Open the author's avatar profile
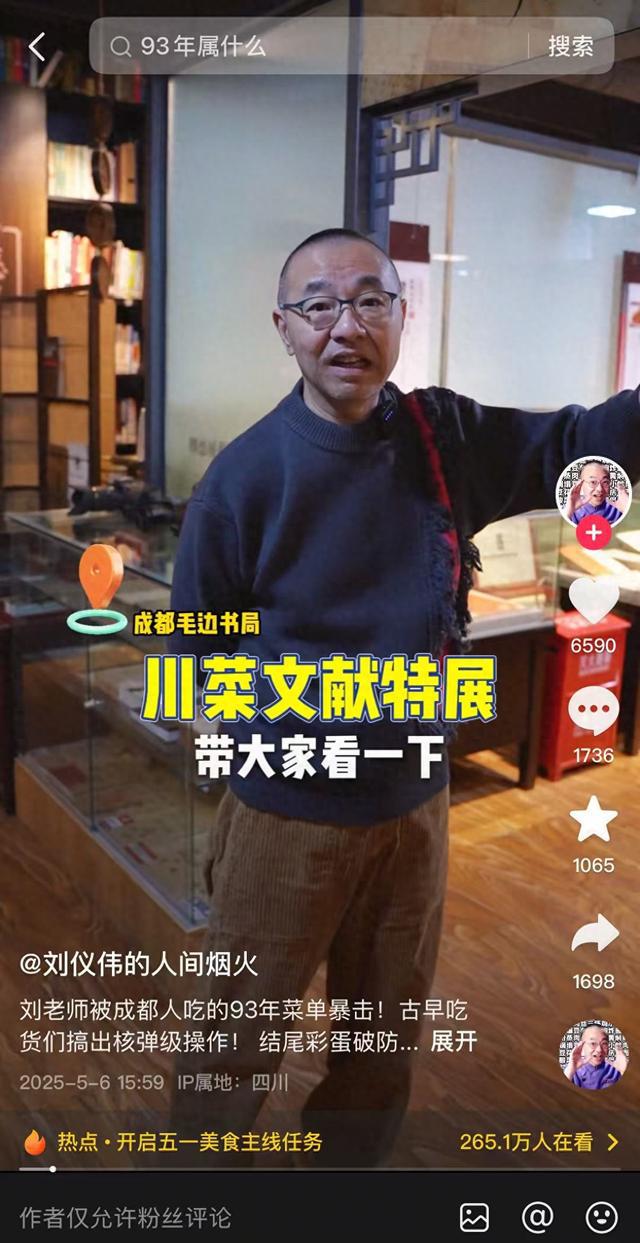The width and height of the screenshot is (640, 1243). [593, 492]
